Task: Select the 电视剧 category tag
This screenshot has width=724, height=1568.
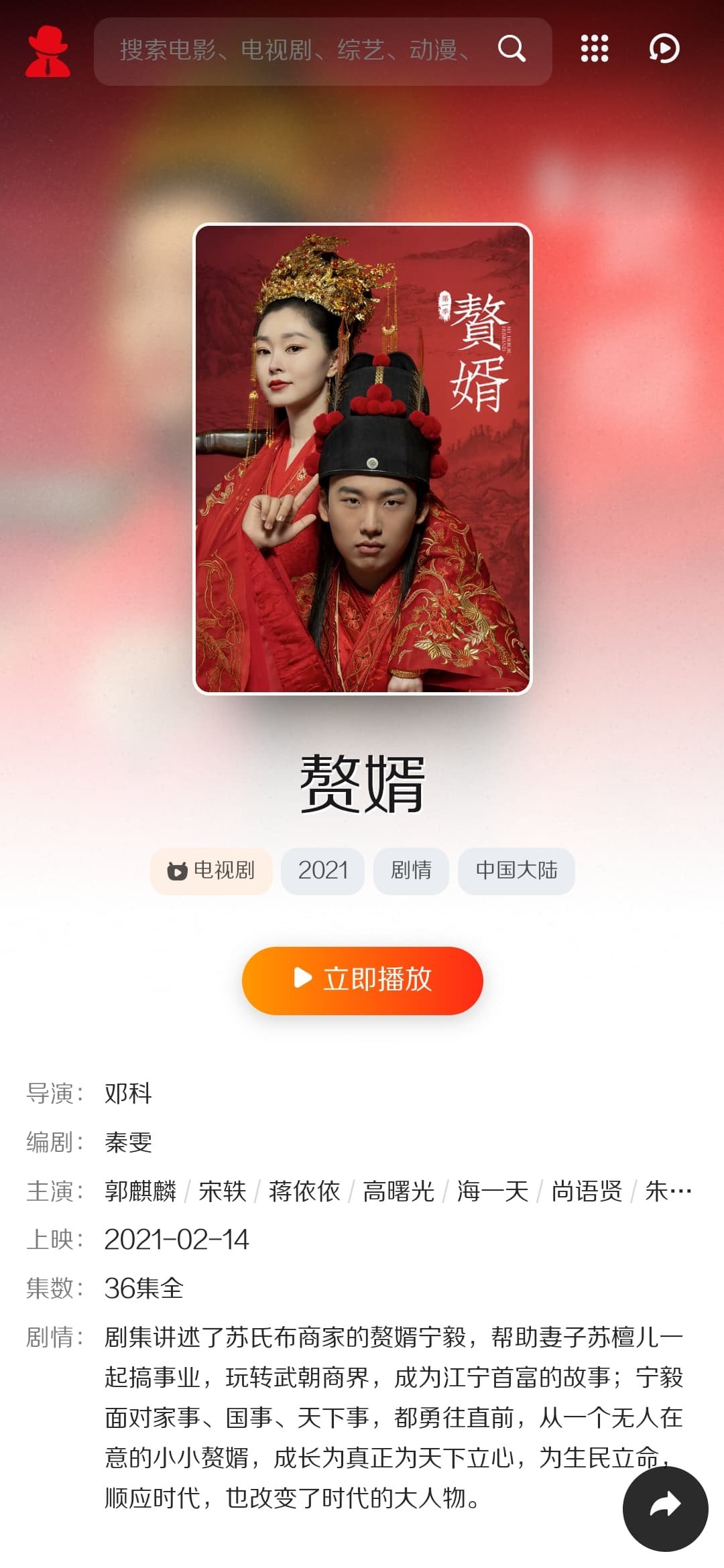Action: point(212,870)
